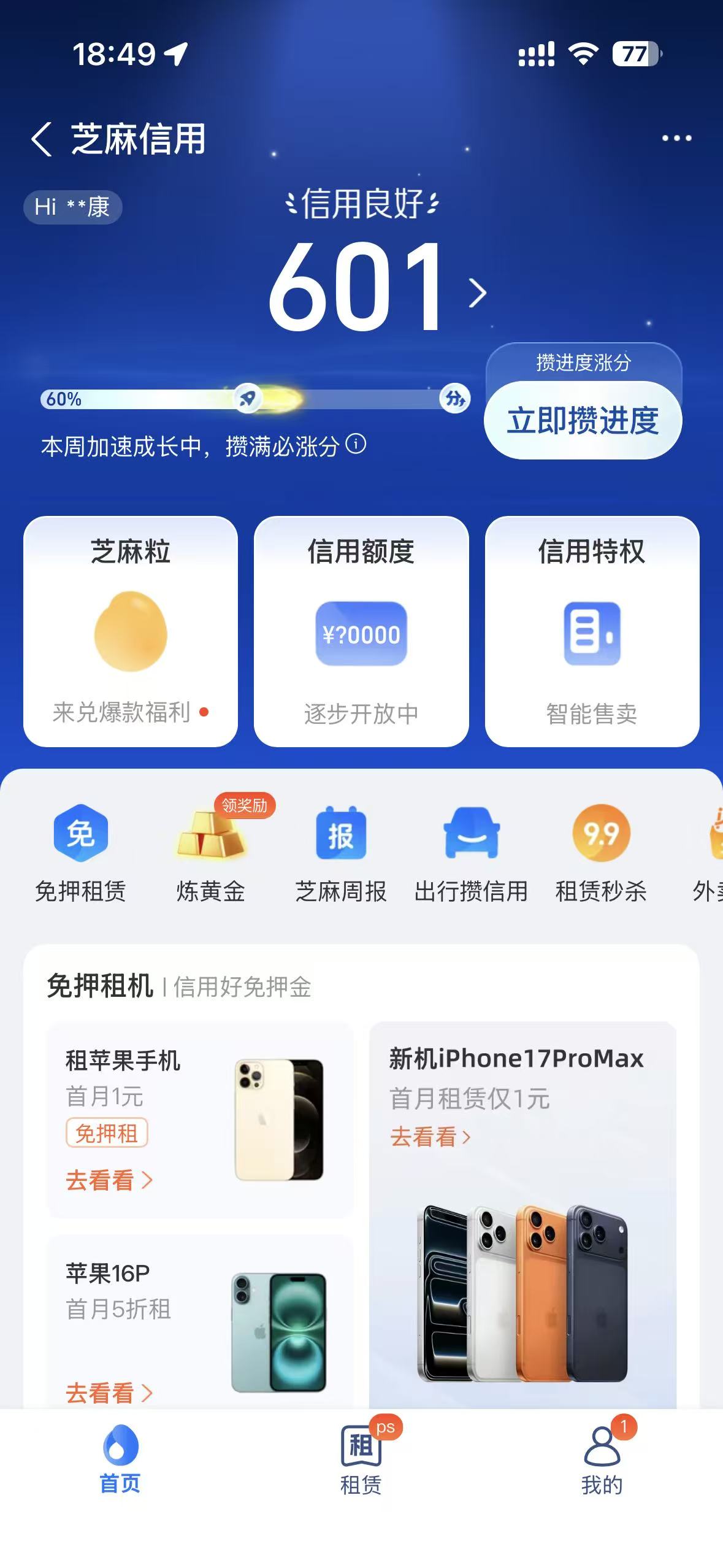Tap the 立即攒进度 button
723x1568 pixels.
583,421
